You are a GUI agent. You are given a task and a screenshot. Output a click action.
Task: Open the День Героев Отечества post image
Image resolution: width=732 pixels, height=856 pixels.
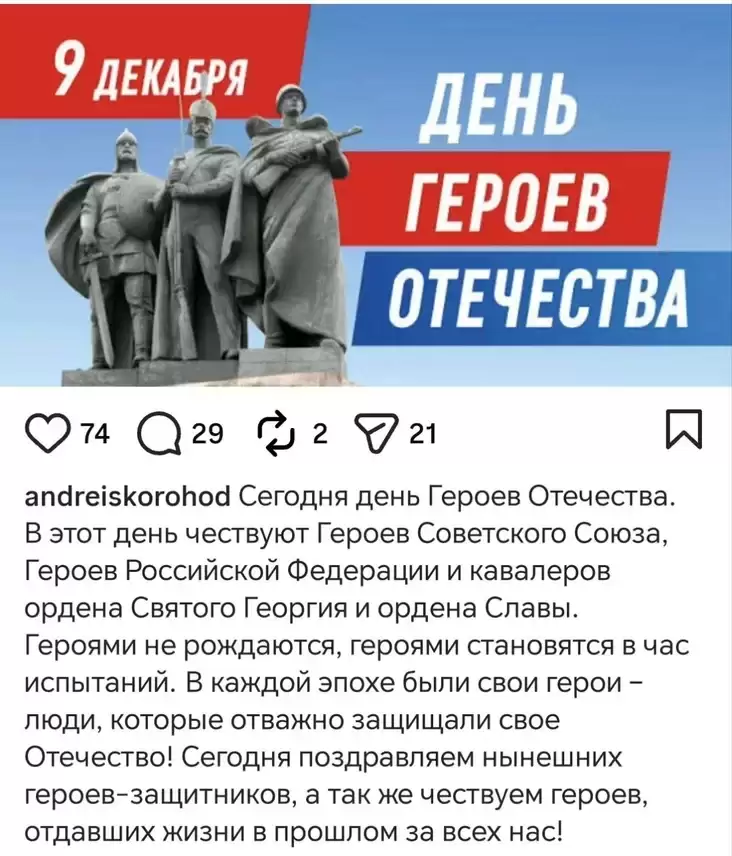366,195
